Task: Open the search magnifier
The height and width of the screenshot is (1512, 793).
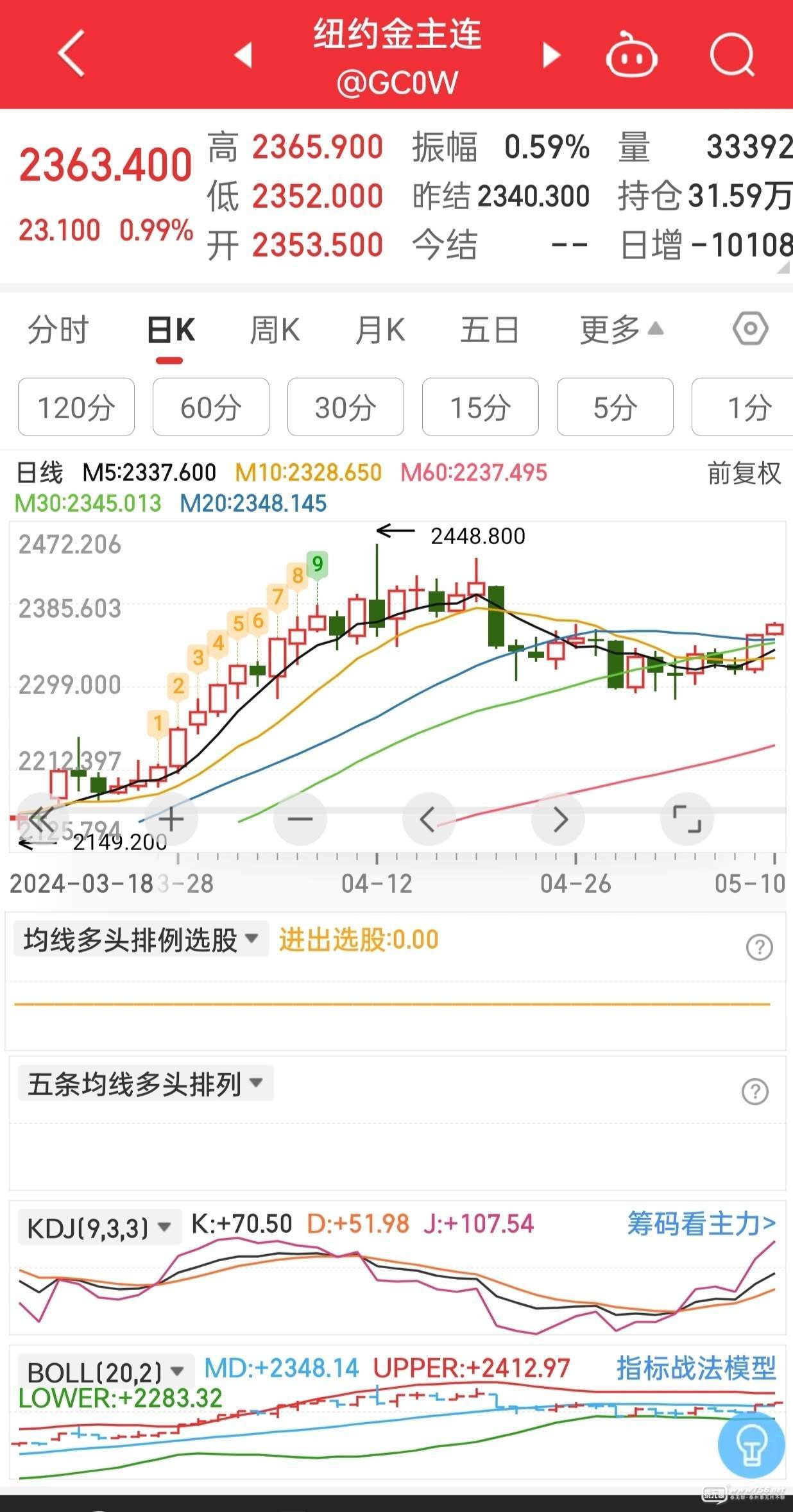Action: [x=732, y=55]
